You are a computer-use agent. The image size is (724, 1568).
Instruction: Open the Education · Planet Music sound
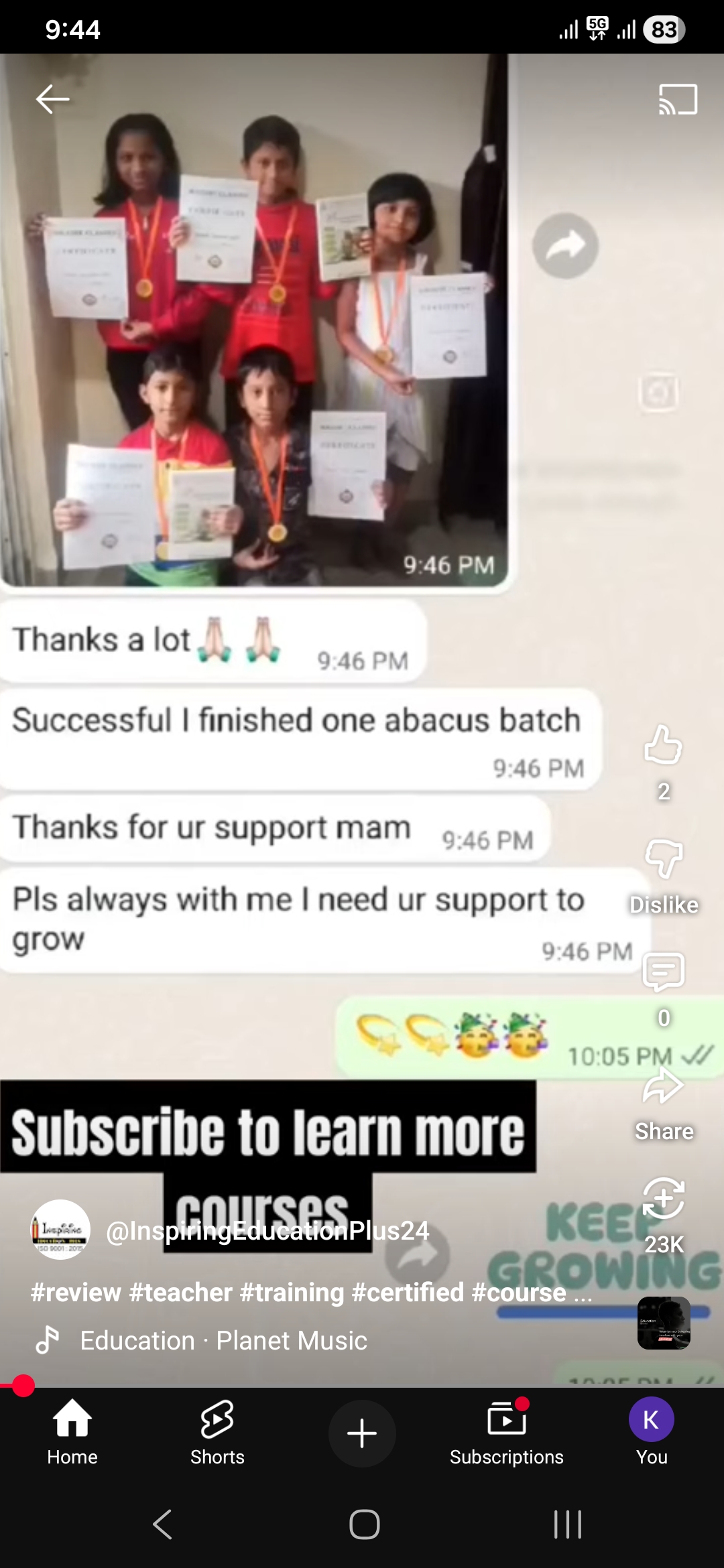click(x=223, y=1341)
